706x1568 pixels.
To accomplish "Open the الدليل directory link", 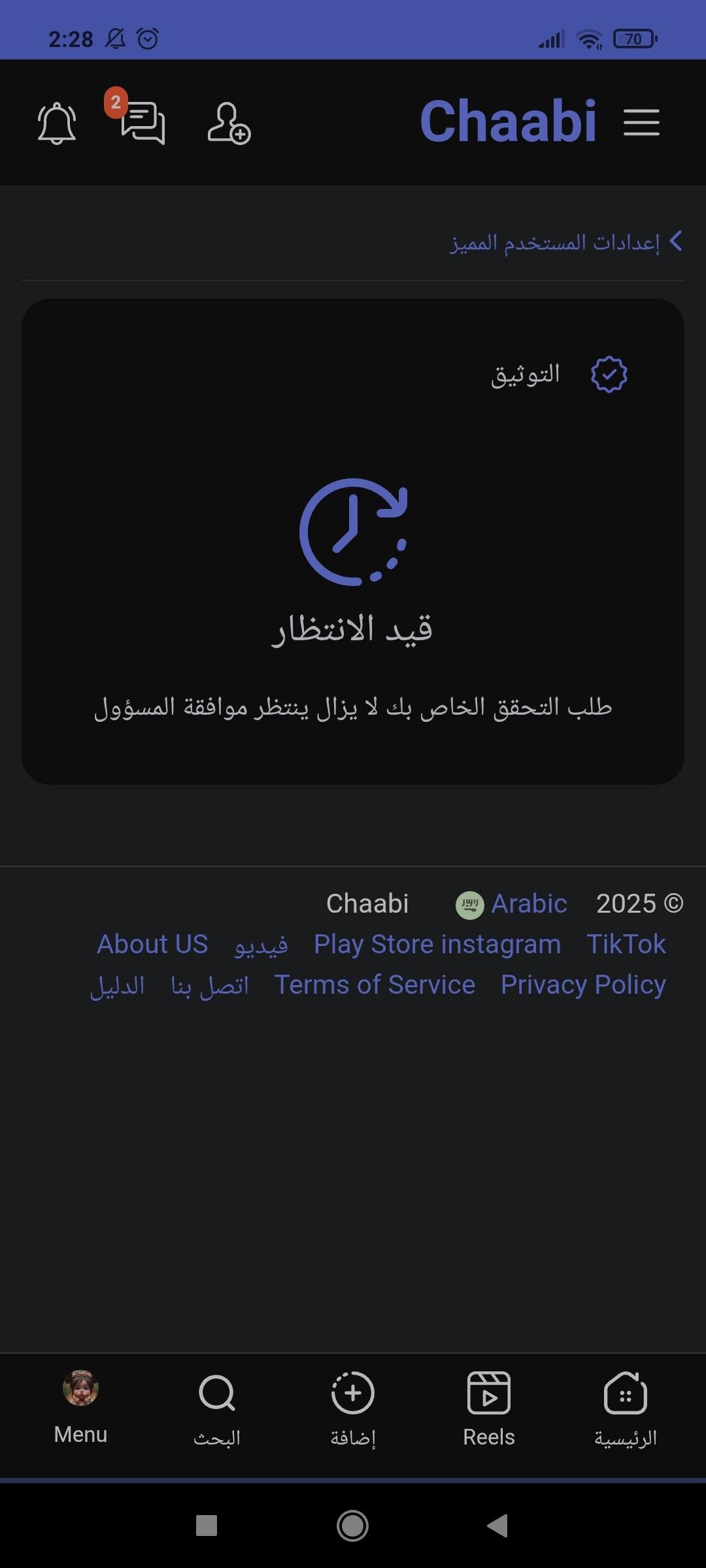I will [118, 985].
